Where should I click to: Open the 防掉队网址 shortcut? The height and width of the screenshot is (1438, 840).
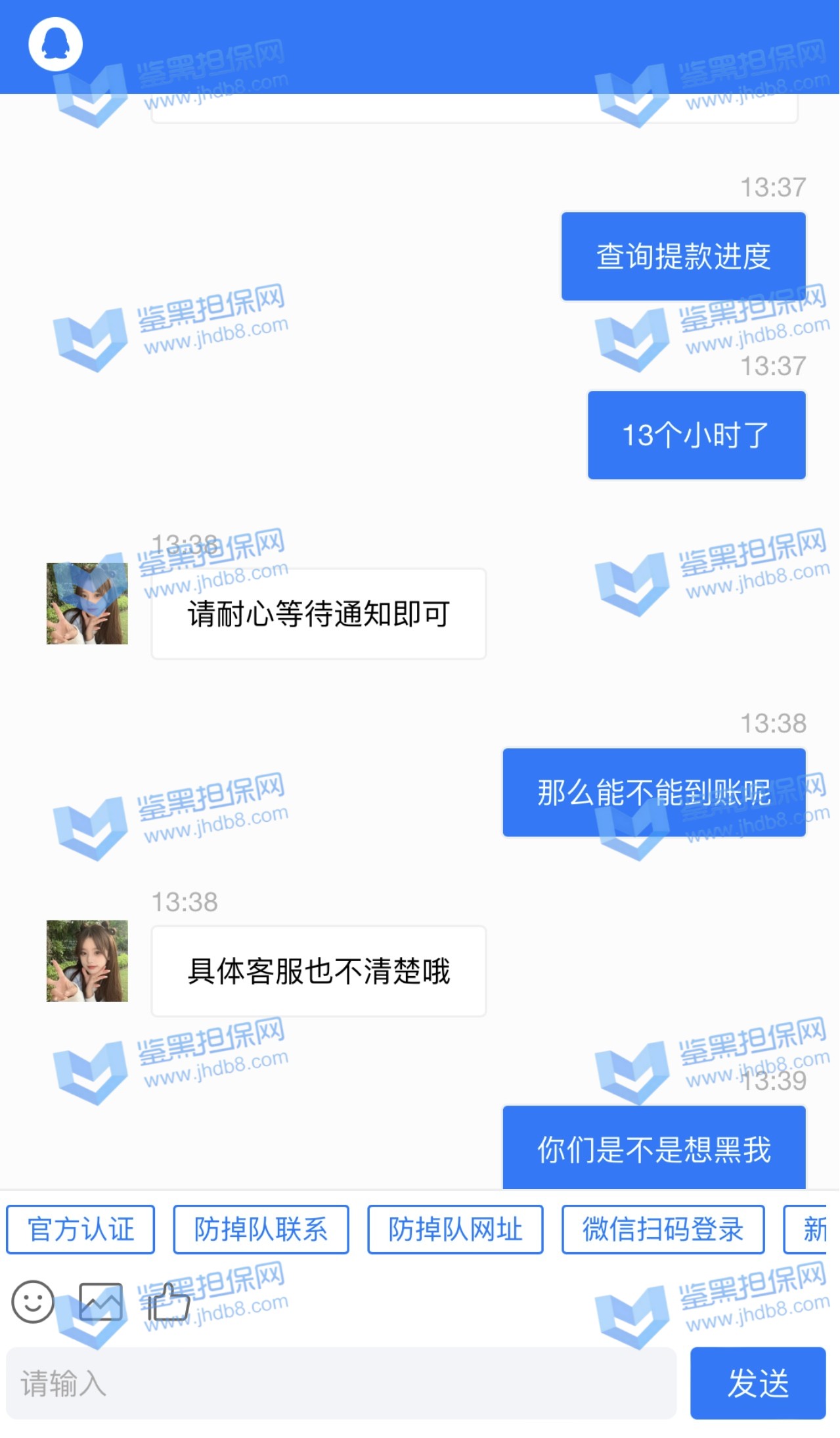click(455, 1229)
